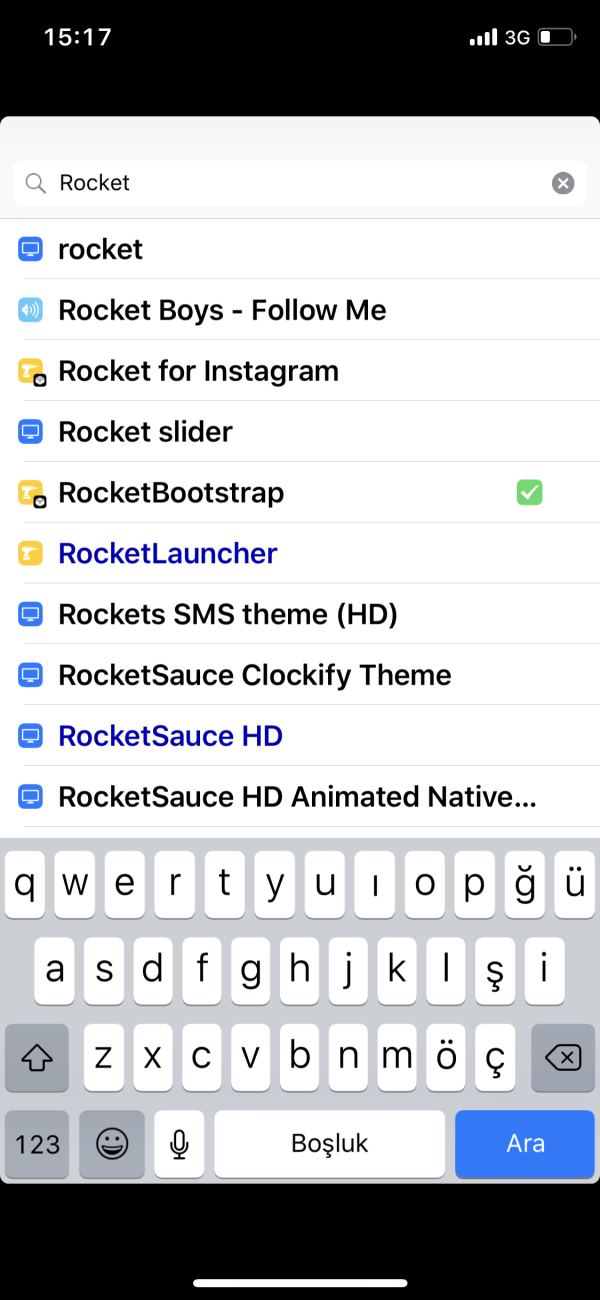Open RocketSauce HD Animated Native result
Screen dimensions: 600x1300
(298, 798)
